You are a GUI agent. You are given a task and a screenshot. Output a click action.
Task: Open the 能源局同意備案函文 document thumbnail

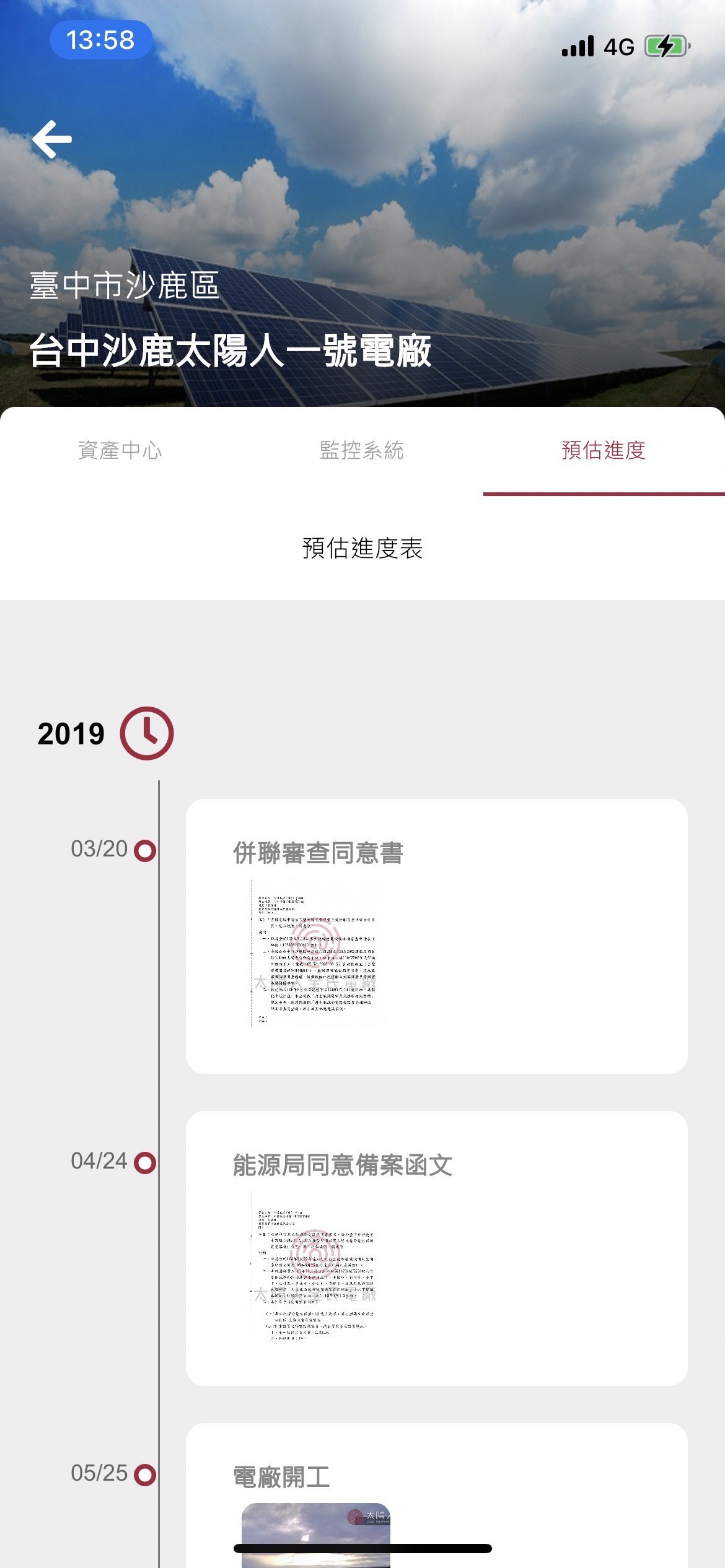(x=316, y=1266)
